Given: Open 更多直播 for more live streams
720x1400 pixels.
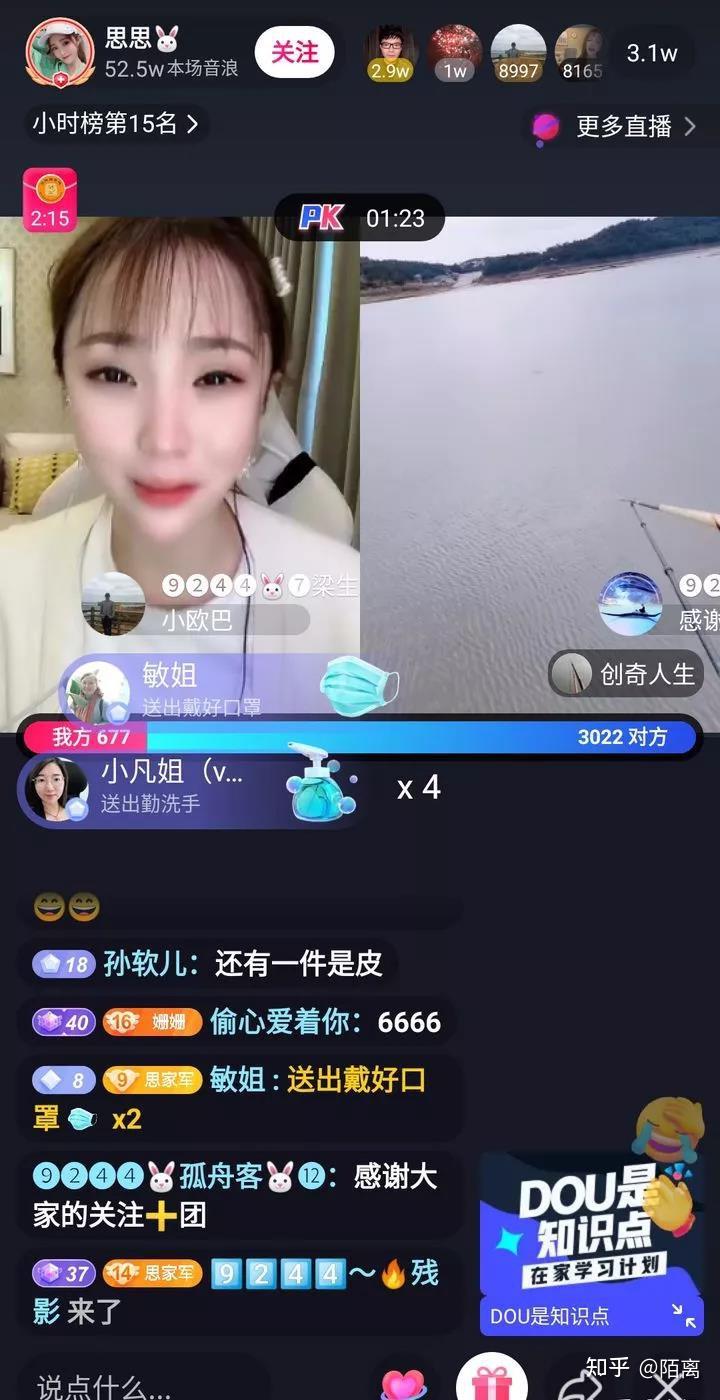Looking at the screenshot, I should pyautogui.click(x=614, y=126).
